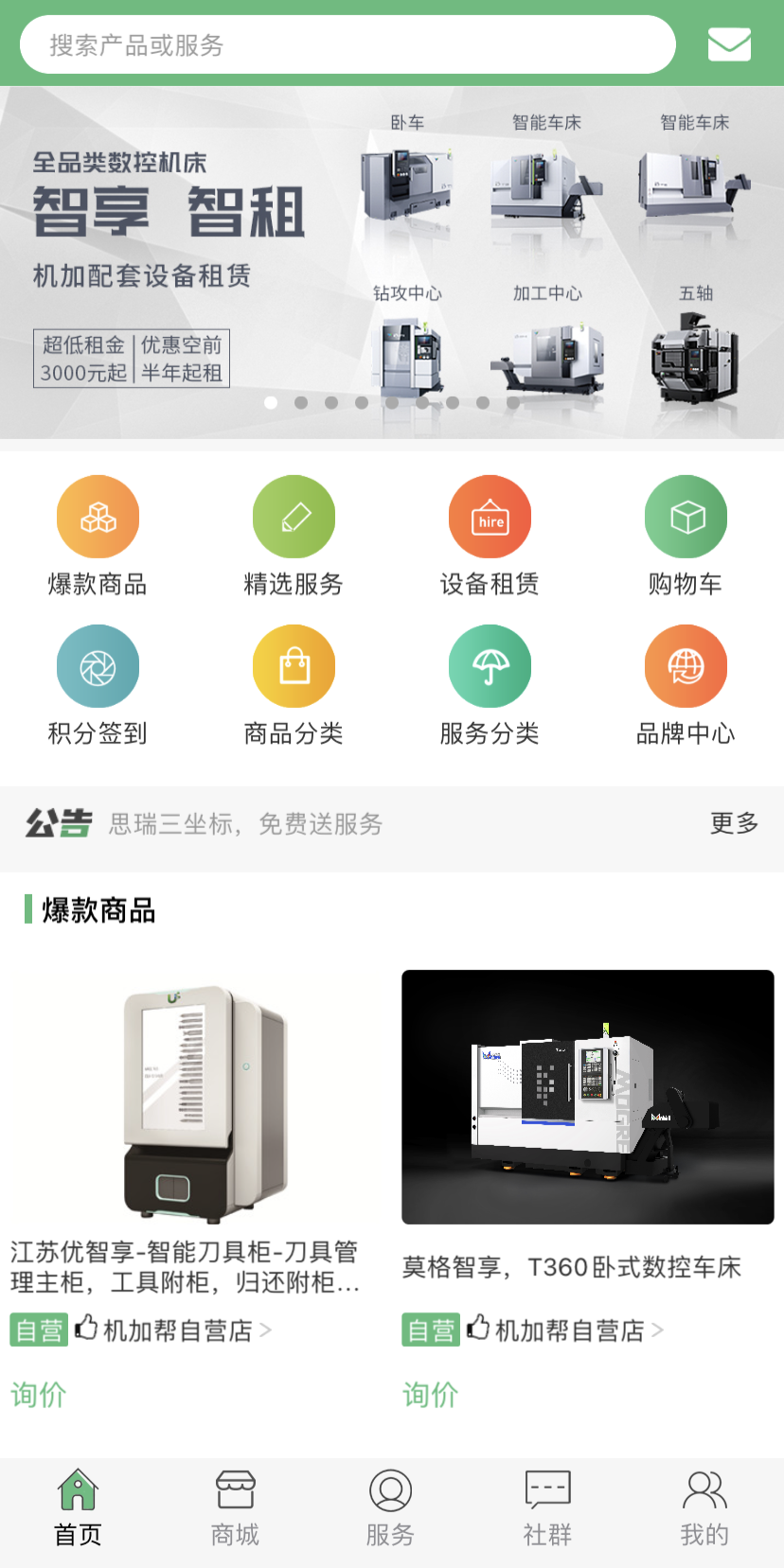Open 机加帮自营店 under the 智能刀具柜

point(178,1330)
